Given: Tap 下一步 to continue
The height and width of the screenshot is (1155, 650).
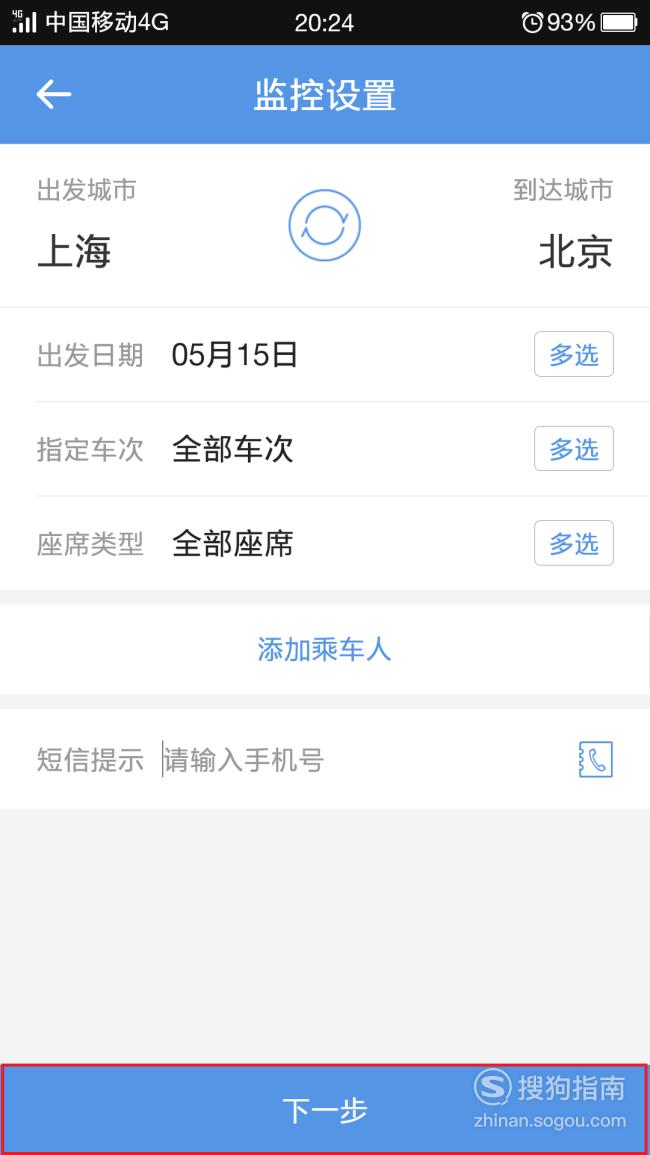Looking at the screenshot, I should pos(324,1109).
